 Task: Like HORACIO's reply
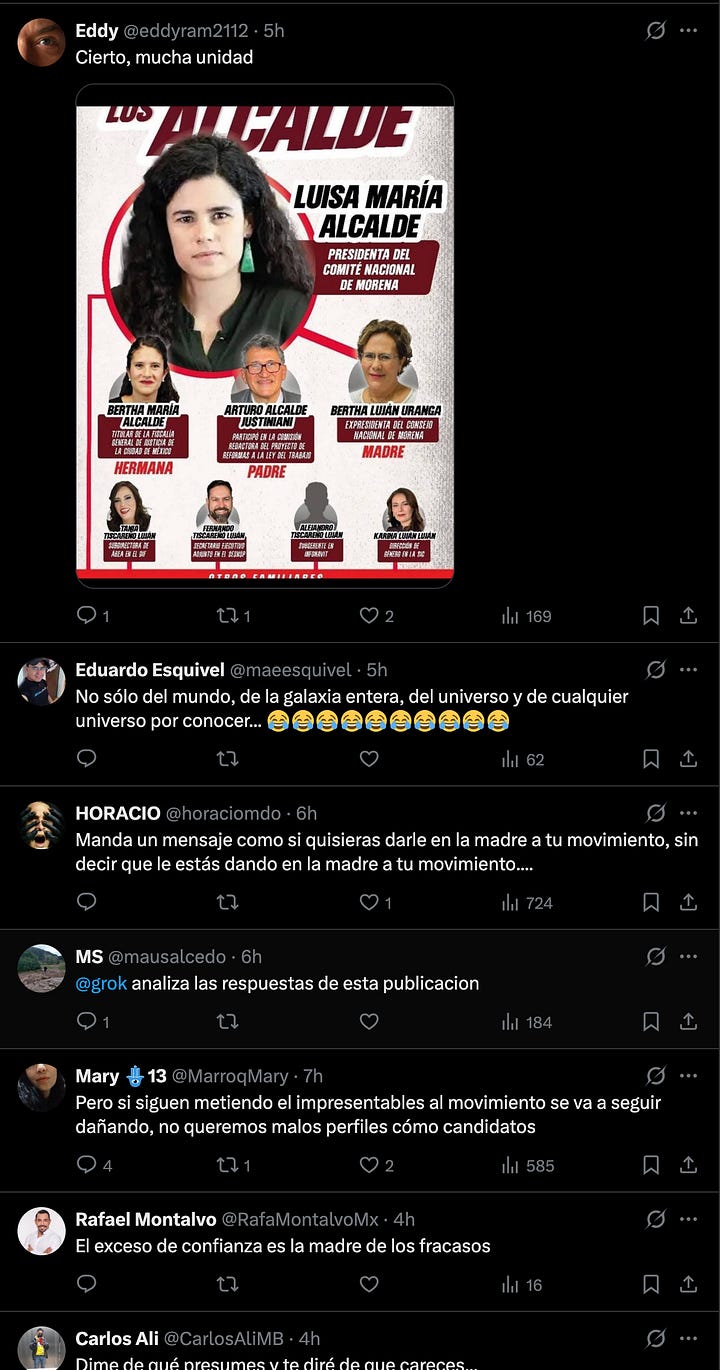click(x=369, y=902)
